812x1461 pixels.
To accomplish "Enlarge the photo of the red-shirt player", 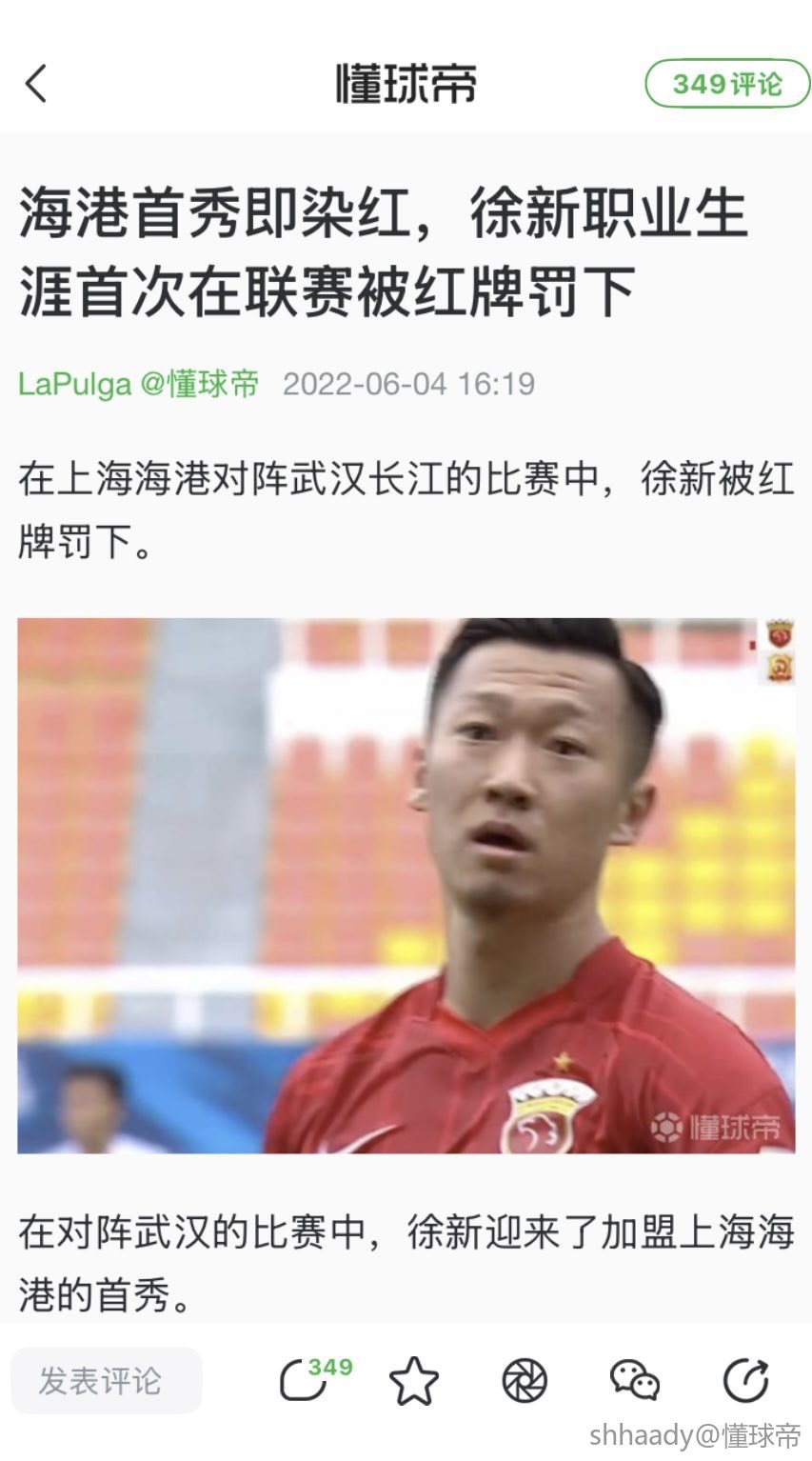I will [406, 886].
